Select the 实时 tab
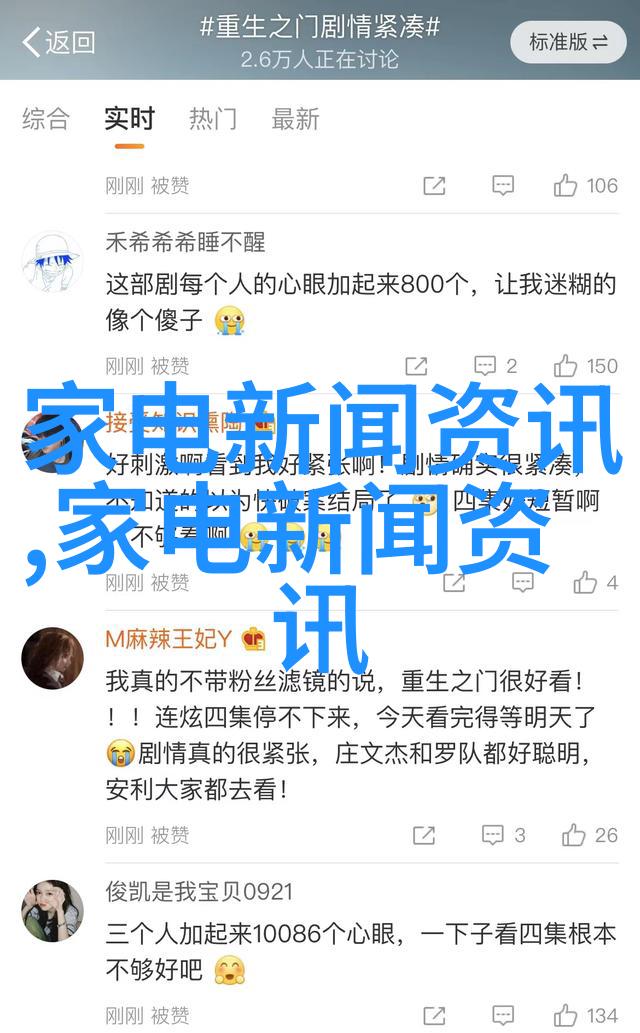Image resolution: width=640 pixels, height=1033 pixels. (129, 119)
